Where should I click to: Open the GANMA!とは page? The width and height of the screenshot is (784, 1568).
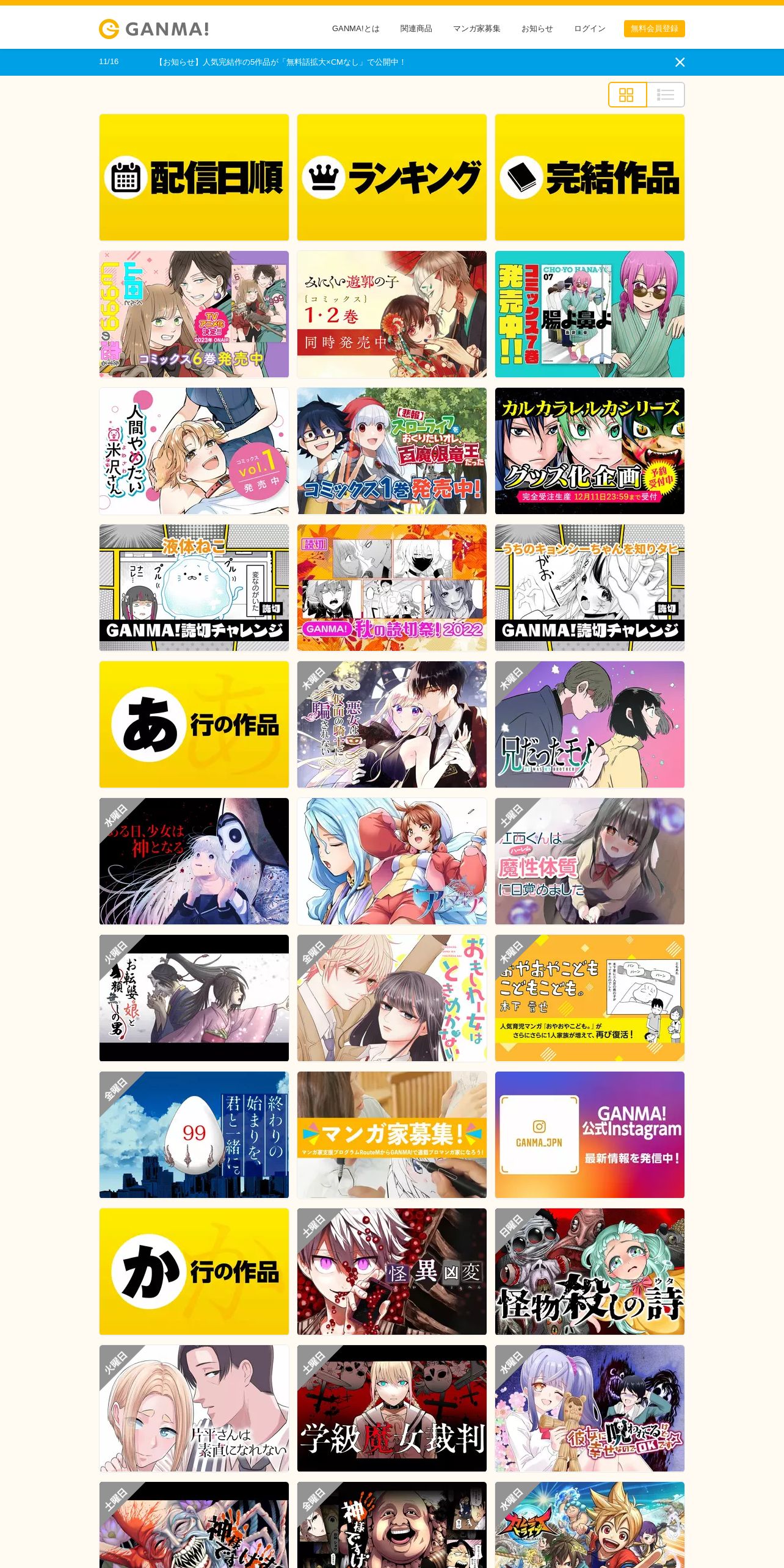coord(355,29)
